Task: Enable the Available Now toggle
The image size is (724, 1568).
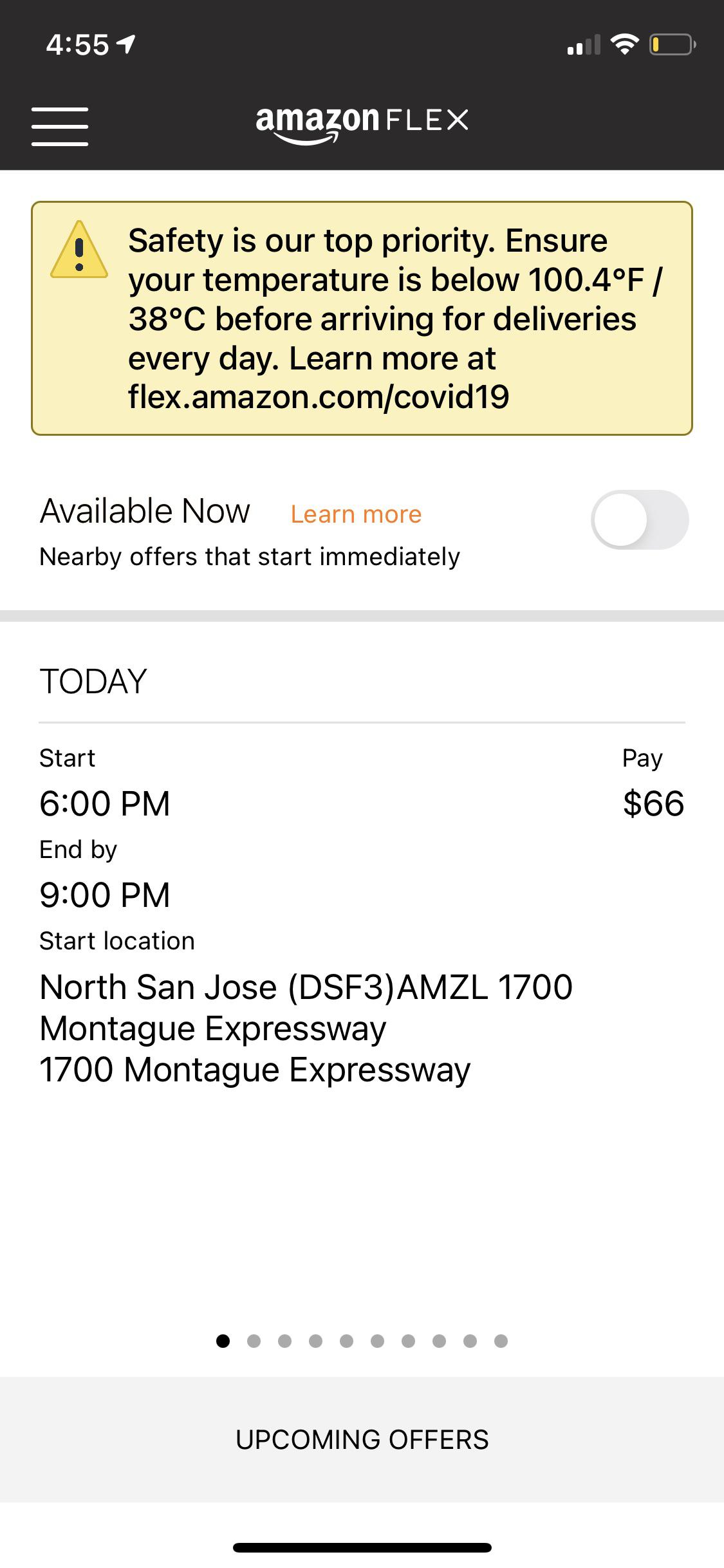Action: coord(639,520)
